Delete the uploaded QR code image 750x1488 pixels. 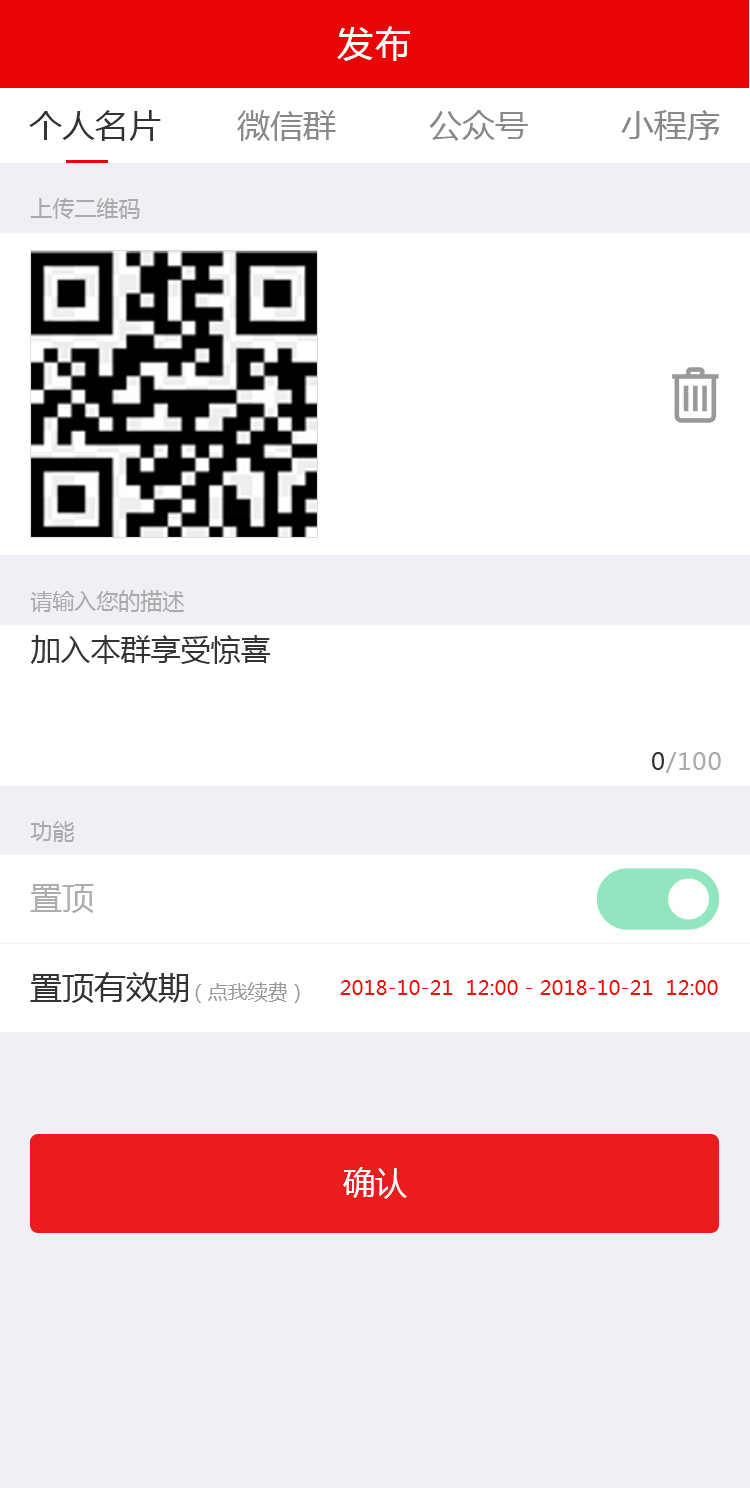[695, 395]
